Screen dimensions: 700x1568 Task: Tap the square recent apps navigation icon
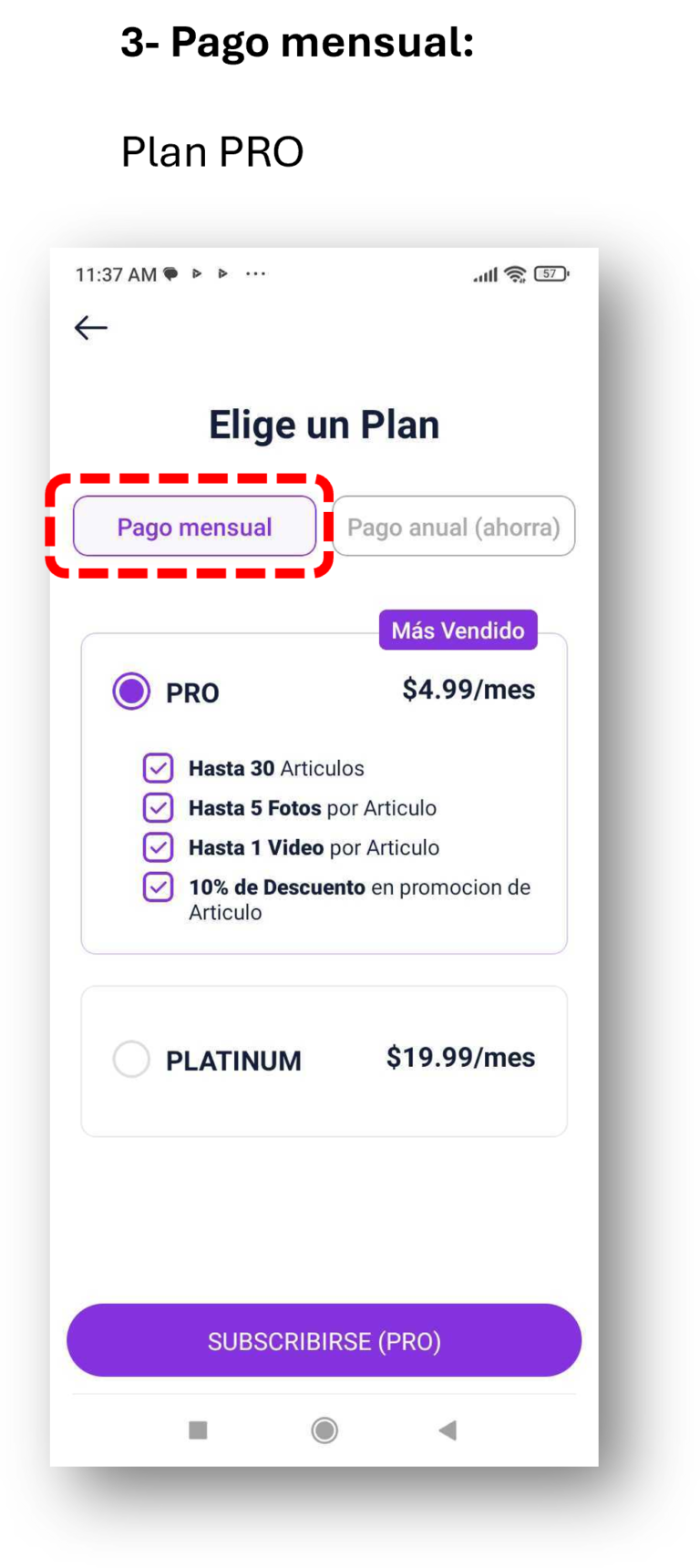coord(199,1430)
